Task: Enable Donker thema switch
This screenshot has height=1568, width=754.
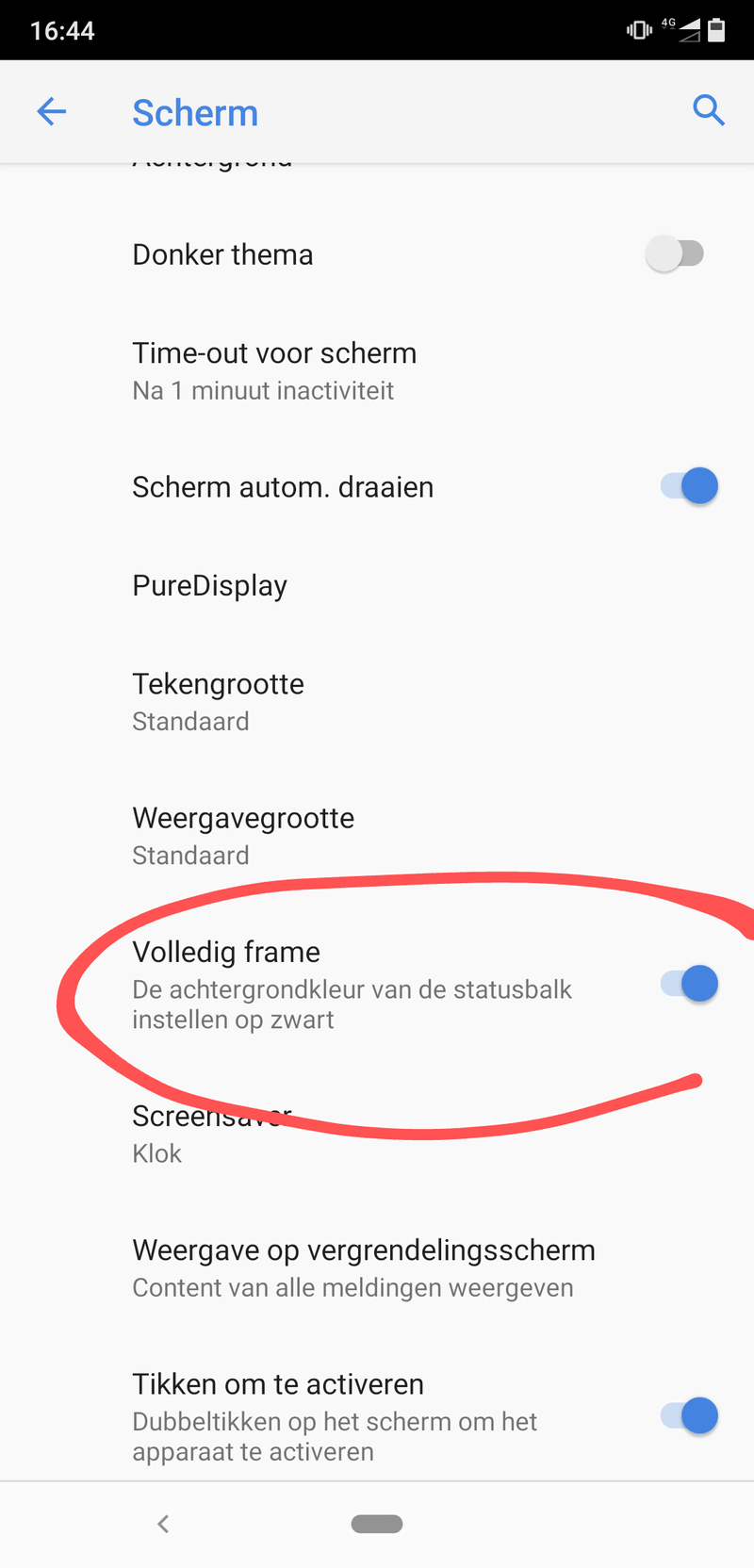Action: point(676,254)
